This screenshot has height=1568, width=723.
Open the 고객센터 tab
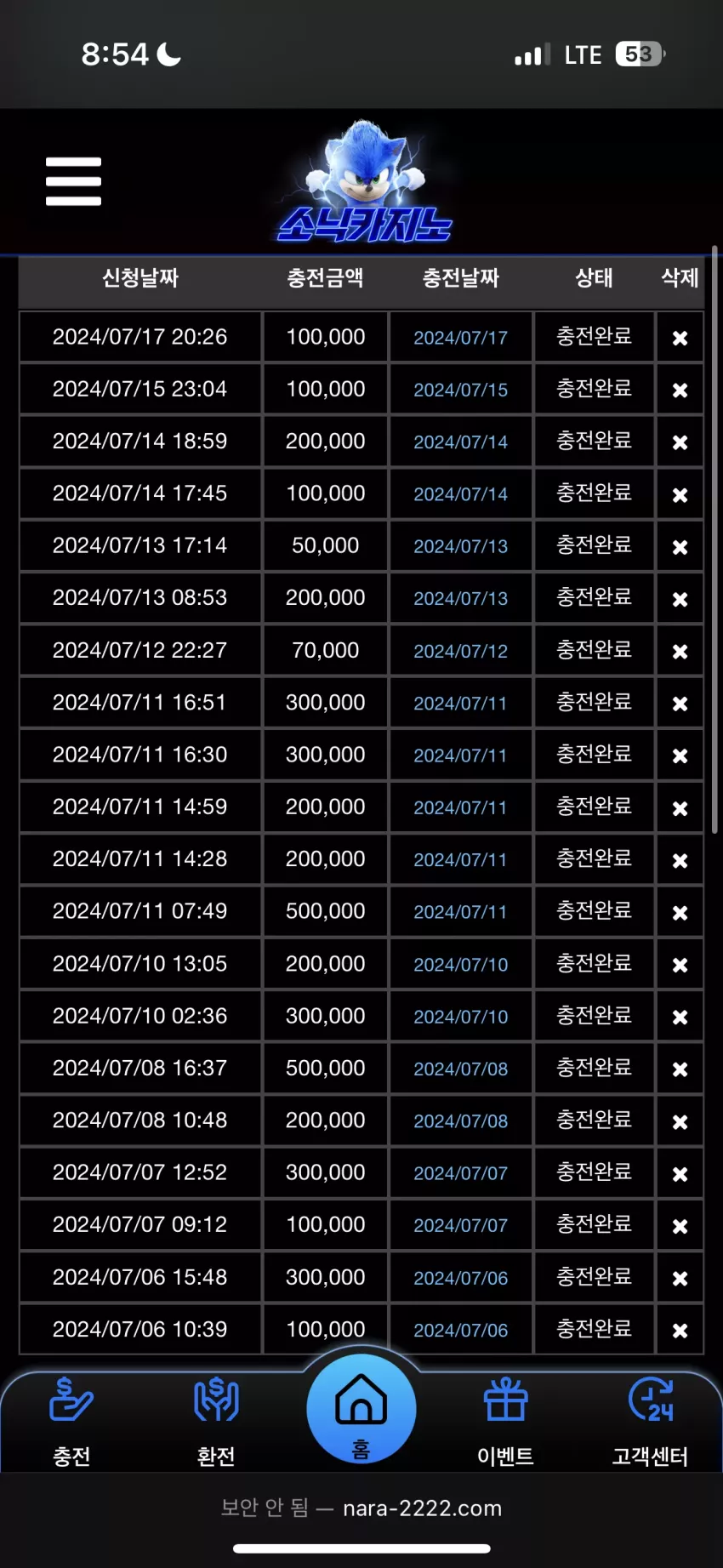pos(651,1423)
